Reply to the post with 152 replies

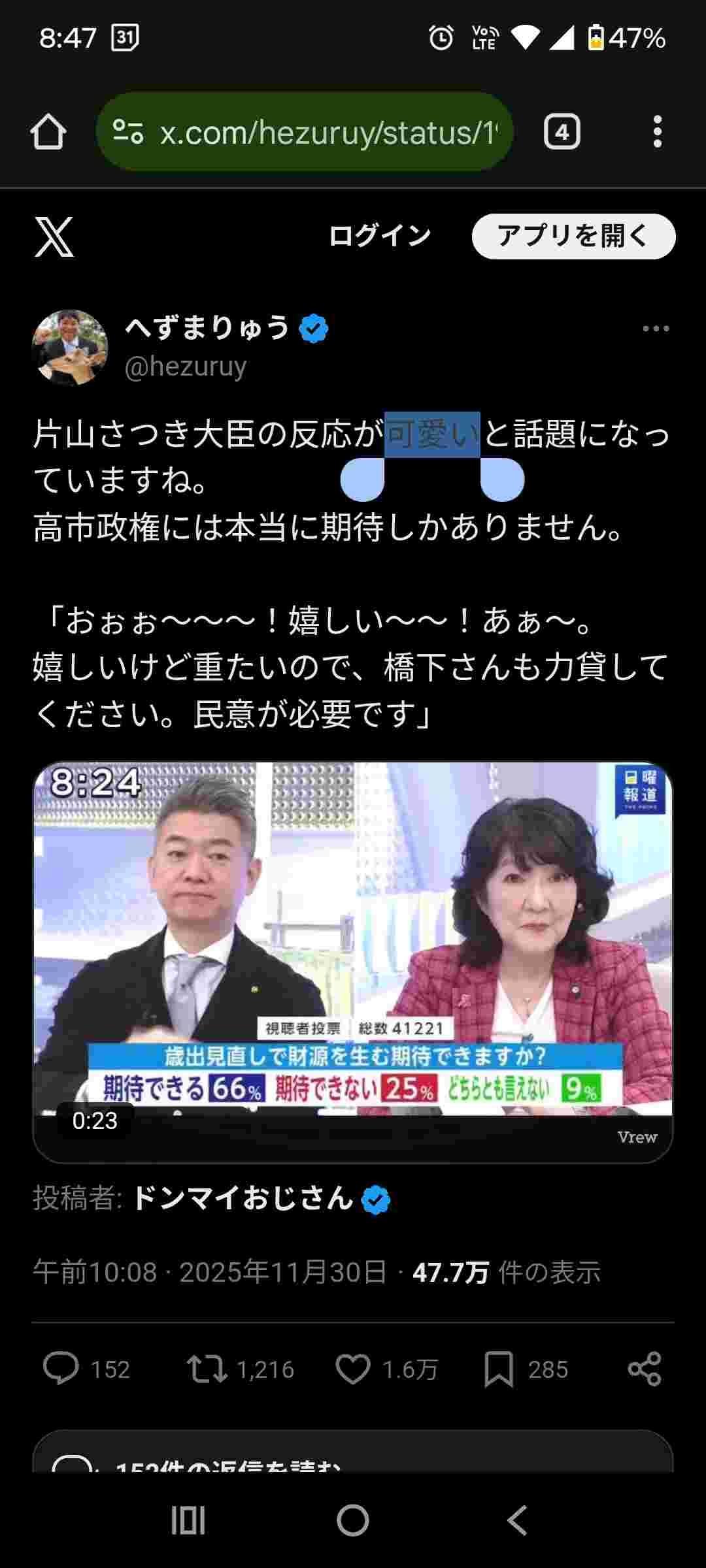coord(61,1369)
